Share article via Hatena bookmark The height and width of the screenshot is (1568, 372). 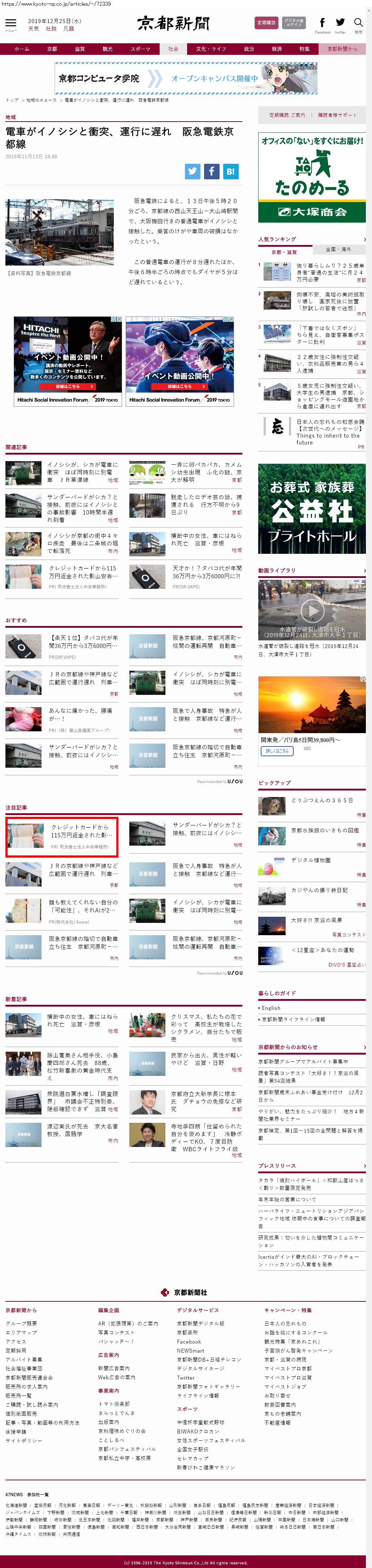230,171
